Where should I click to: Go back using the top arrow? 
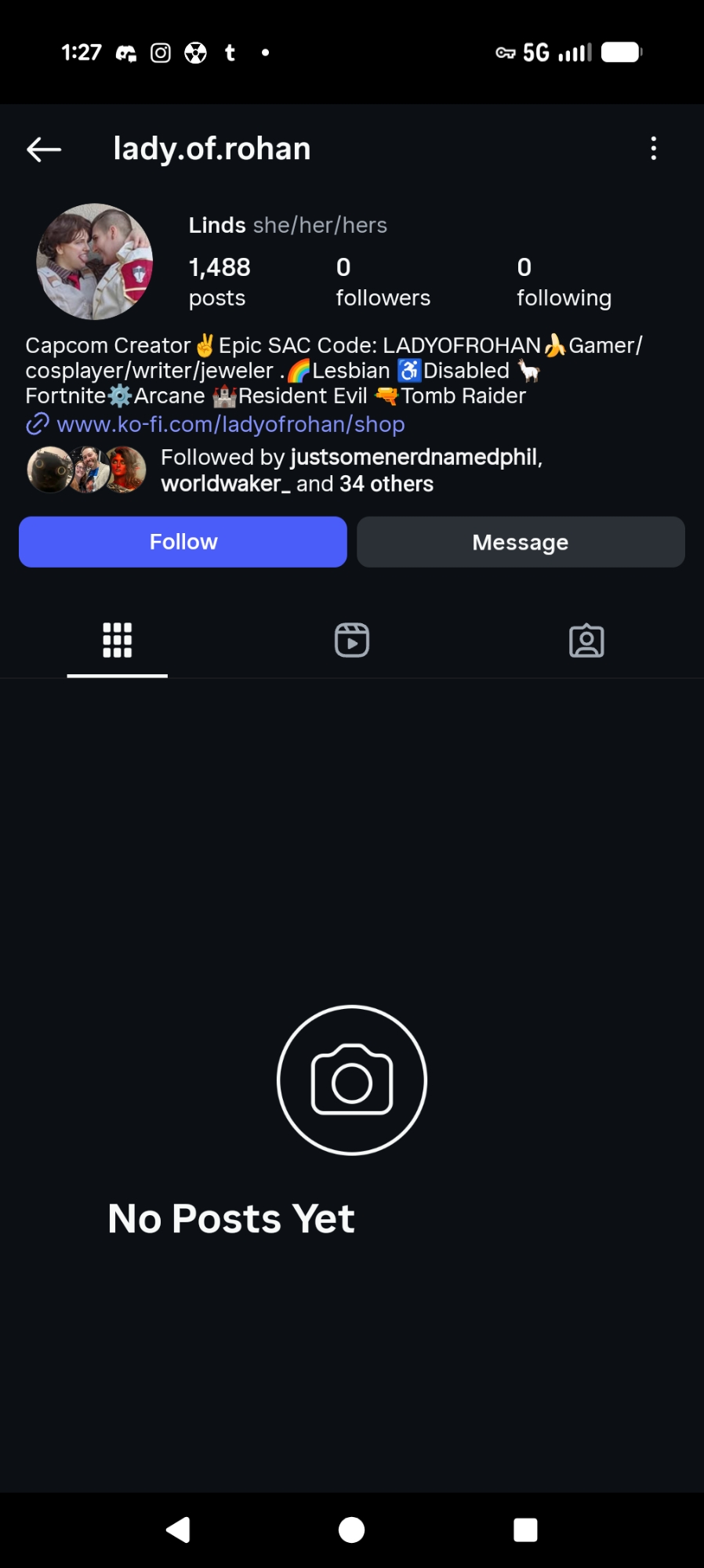44,149
